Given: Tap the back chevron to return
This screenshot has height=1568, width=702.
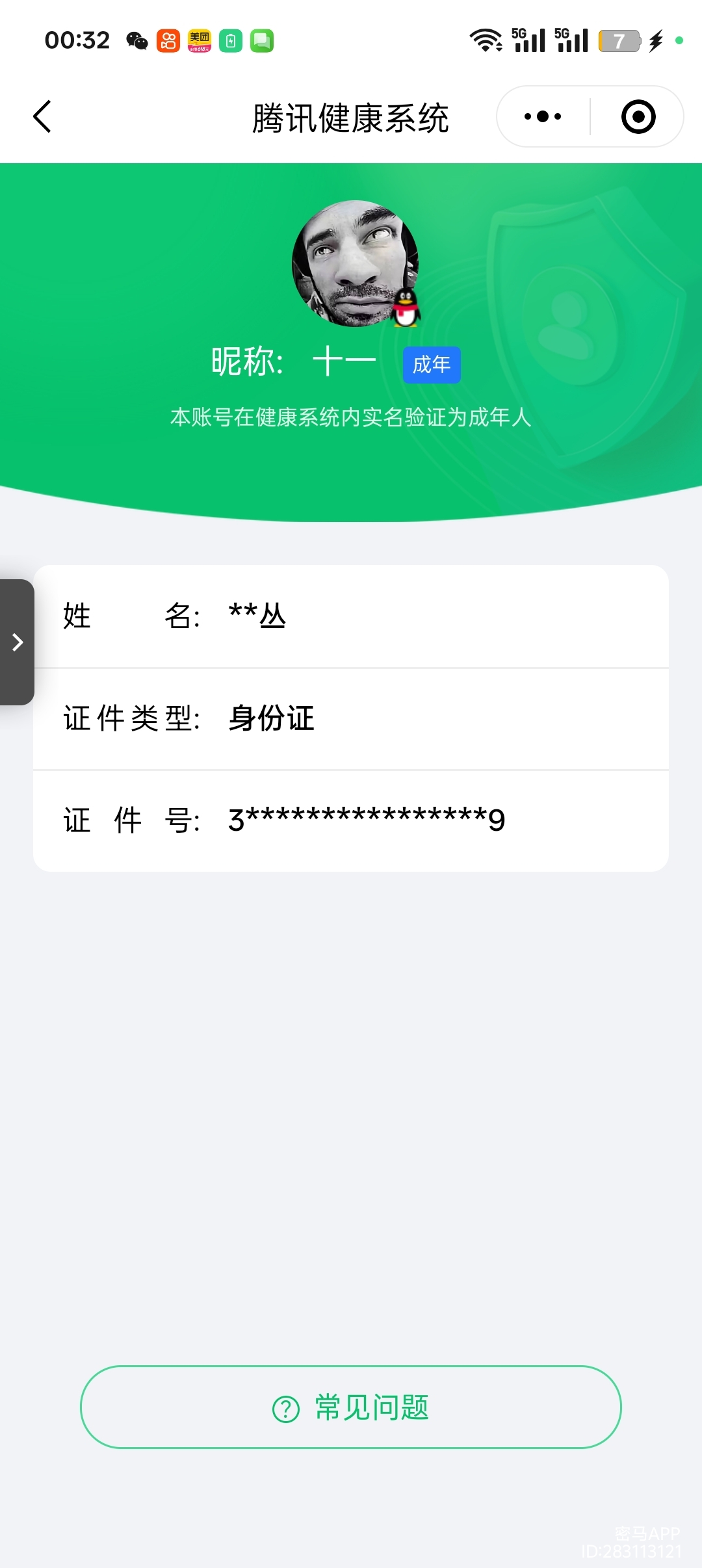Looking at the screenshot, I should [x=42, y=116].
